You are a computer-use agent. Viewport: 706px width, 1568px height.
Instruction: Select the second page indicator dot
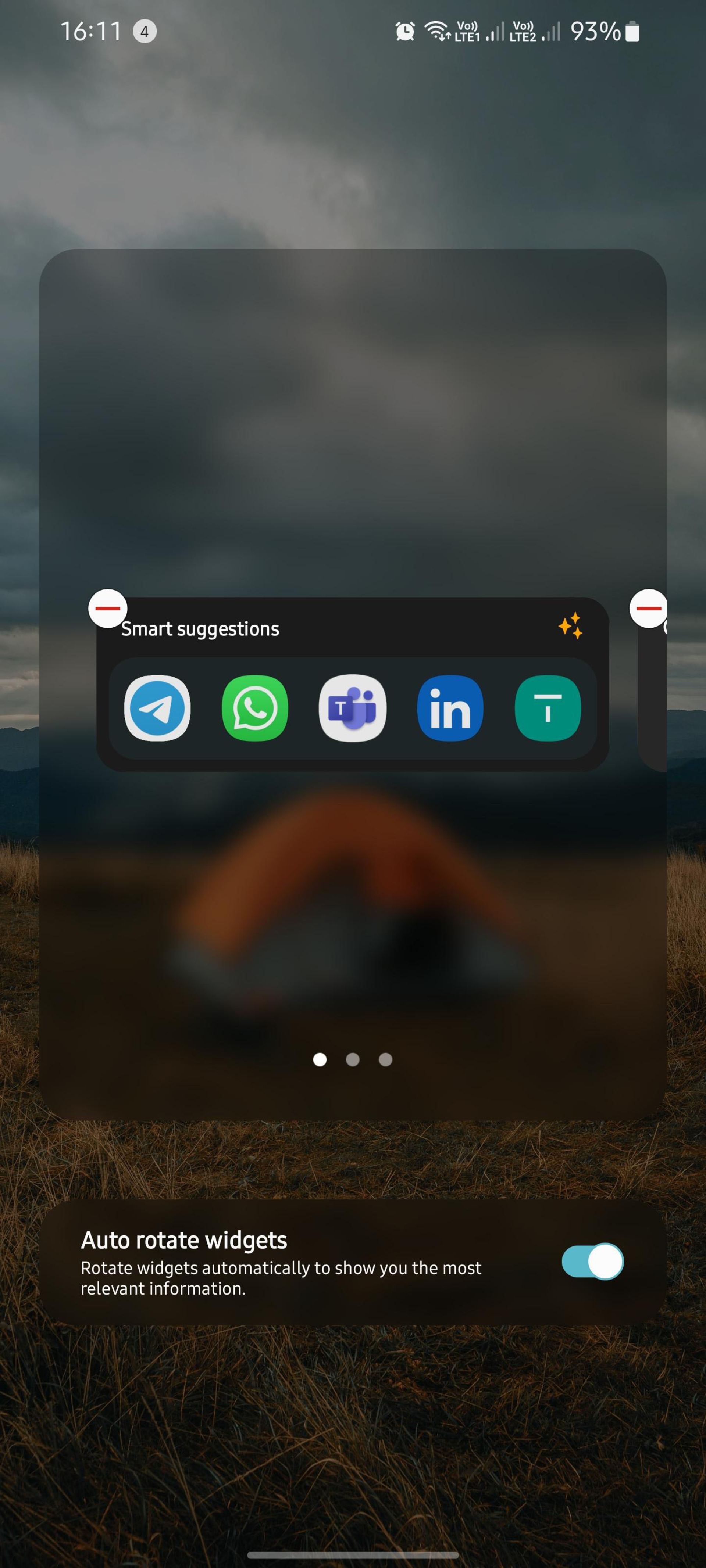click(353, 1059)
